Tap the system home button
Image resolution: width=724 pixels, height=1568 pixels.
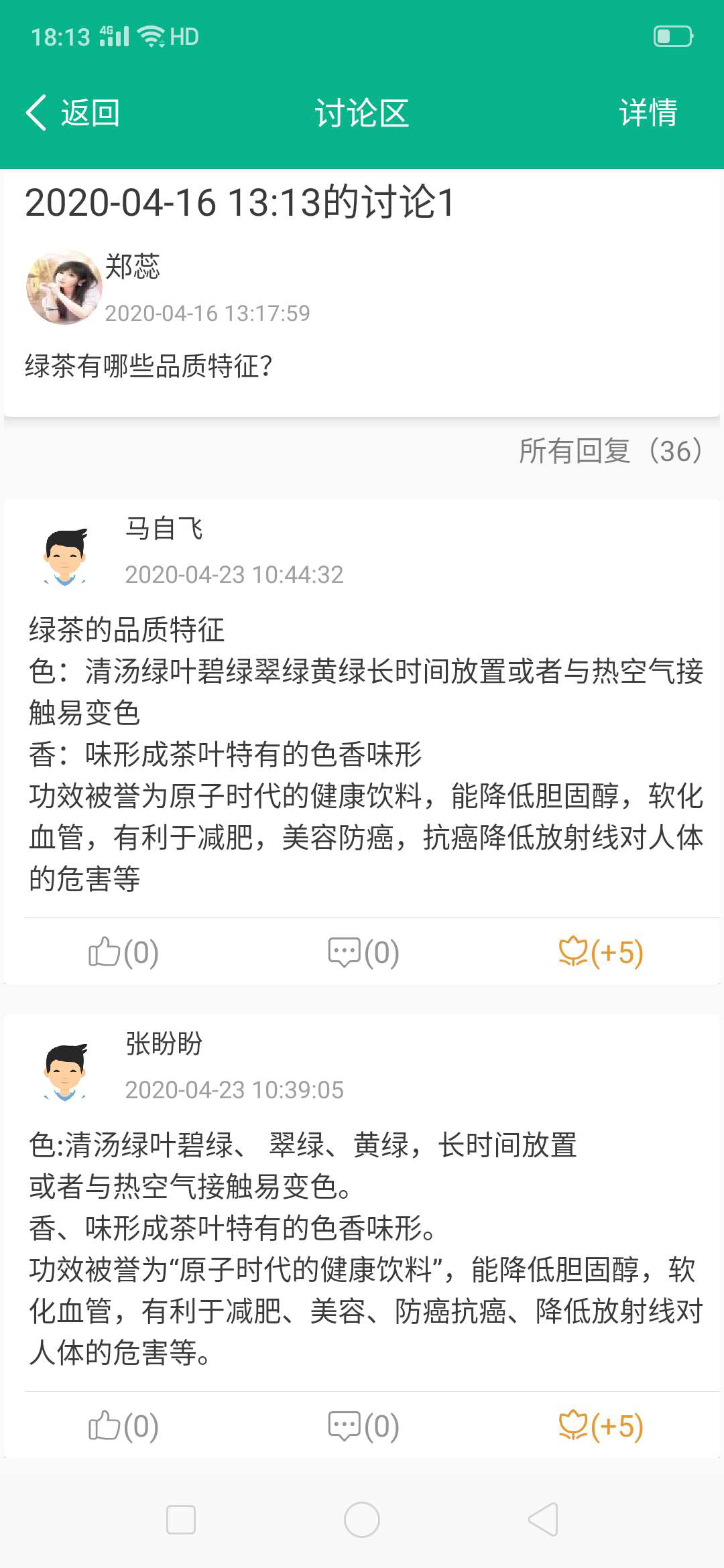point(362,1520)
